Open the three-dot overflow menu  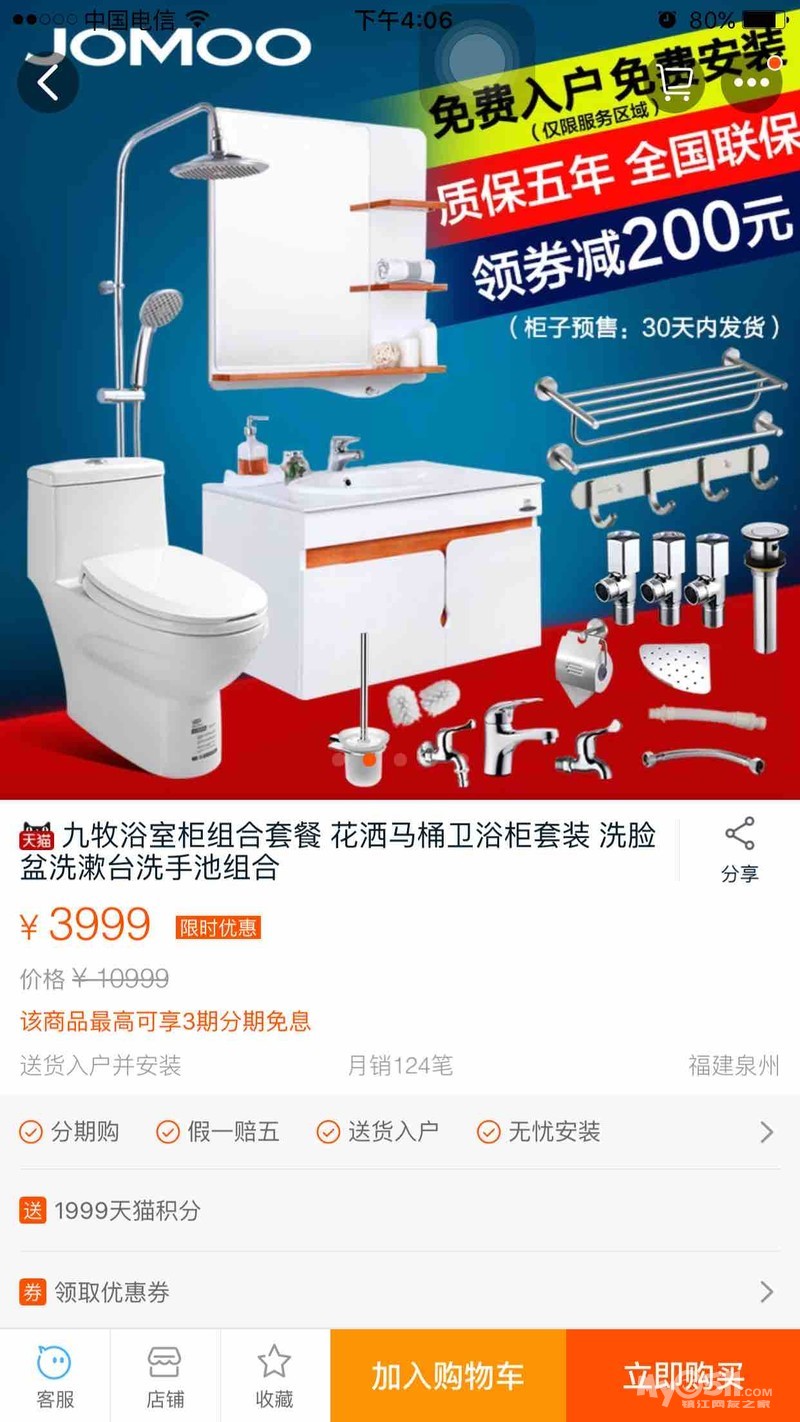tap(751, 83)
